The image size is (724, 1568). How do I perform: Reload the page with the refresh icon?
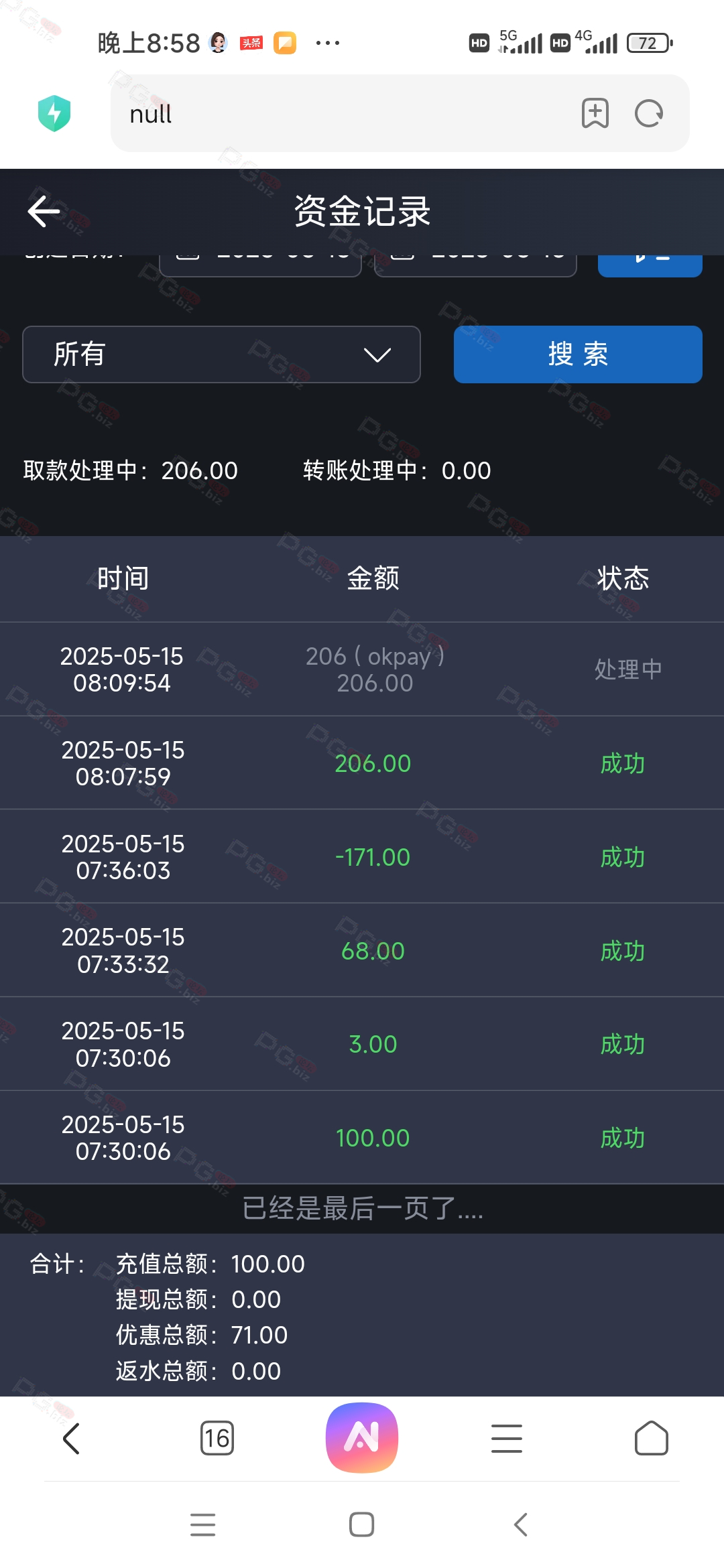pyautogui.click(x=649, y=113)
